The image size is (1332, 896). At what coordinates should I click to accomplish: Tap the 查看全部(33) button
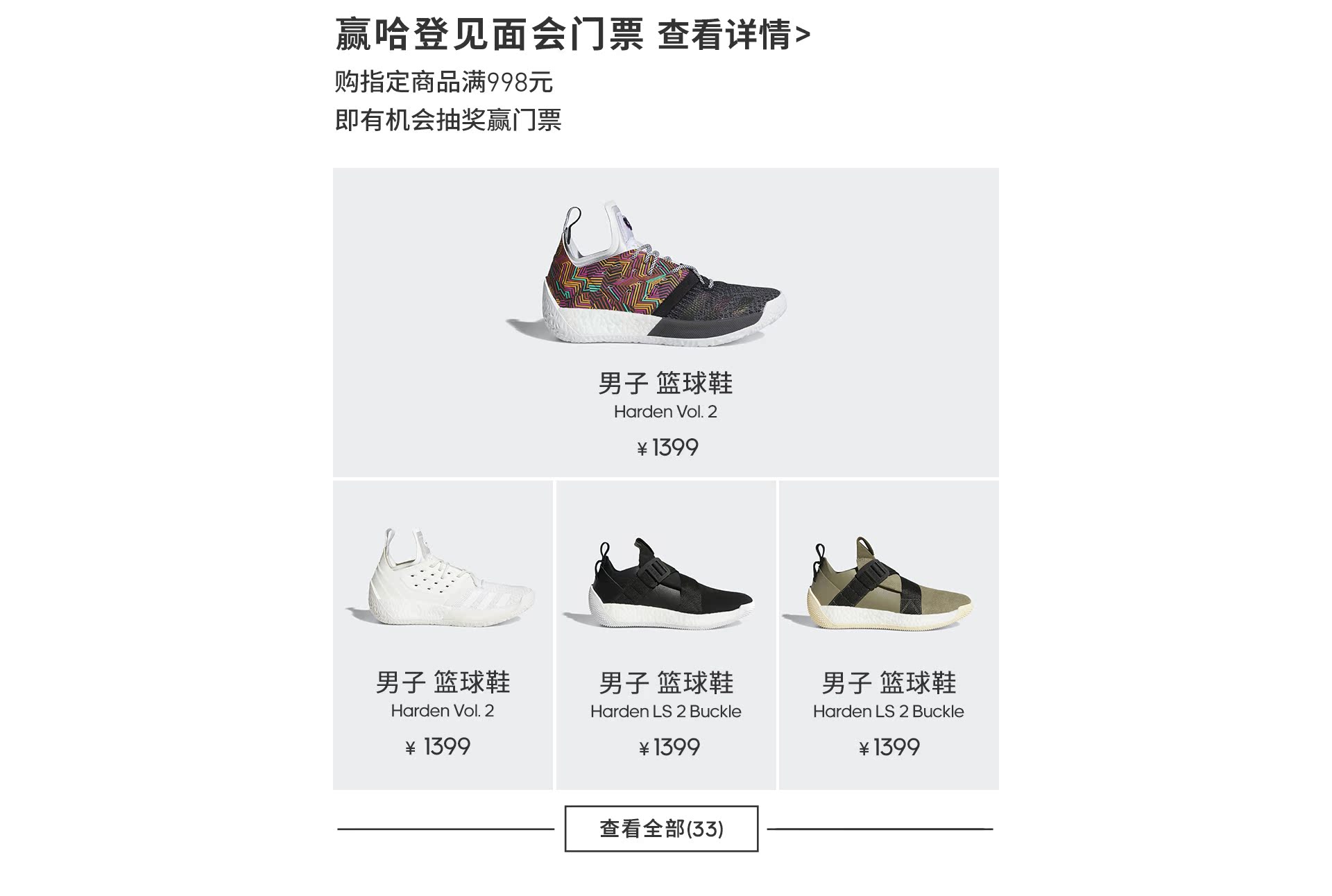(661, 828)
